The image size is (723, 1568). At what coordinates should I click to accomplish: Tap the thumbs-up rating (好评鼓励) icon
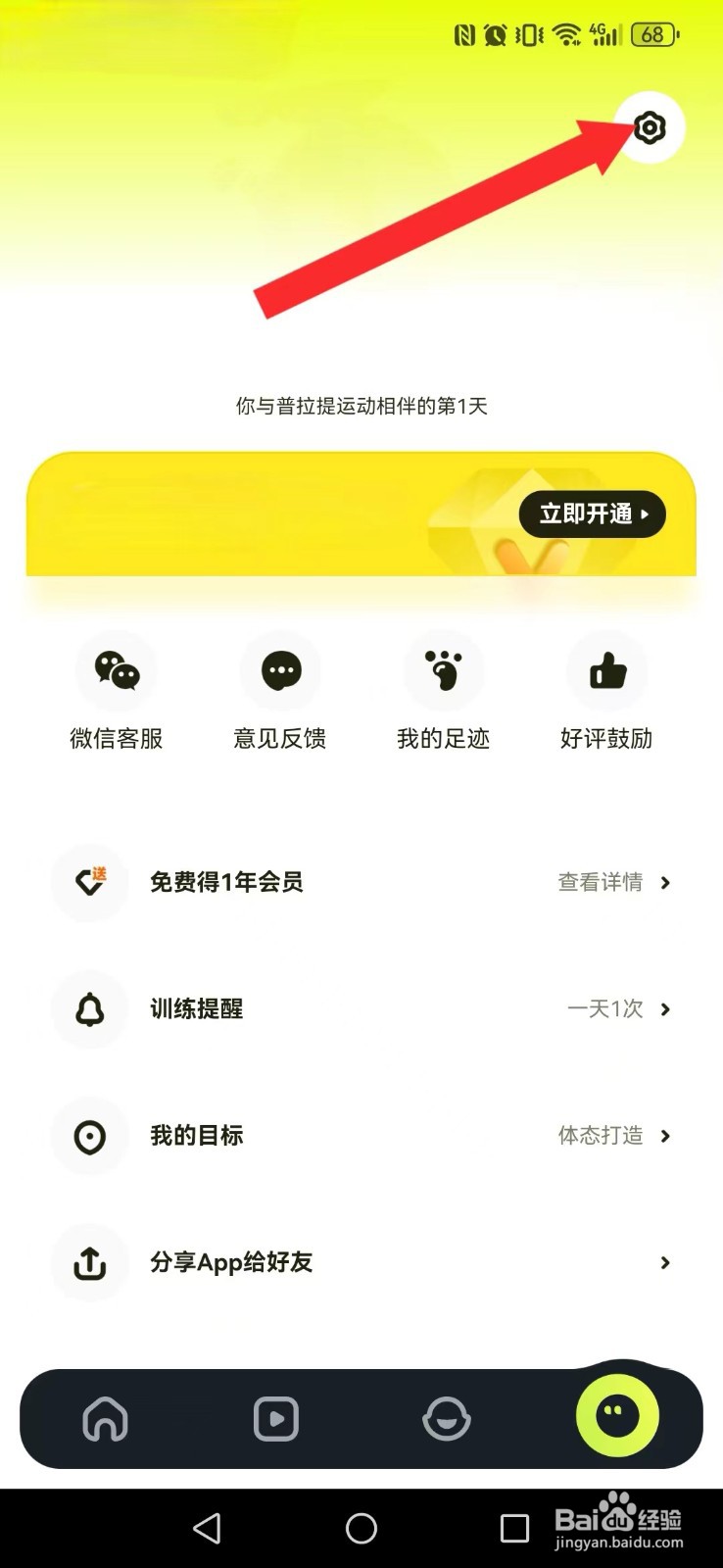[x=607, y=671]
